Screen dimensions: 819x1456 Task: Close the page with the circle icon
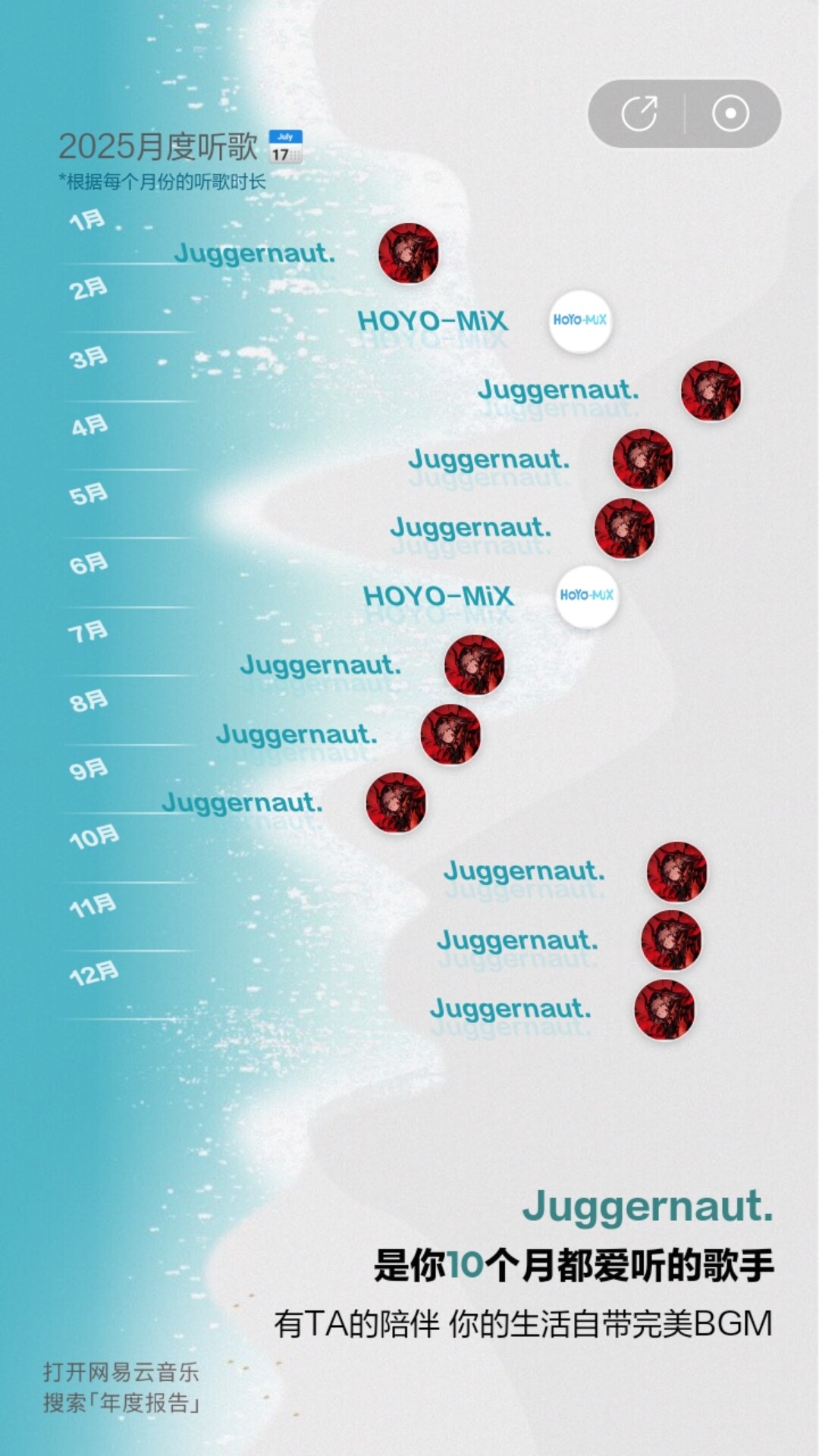pos(730,114)
